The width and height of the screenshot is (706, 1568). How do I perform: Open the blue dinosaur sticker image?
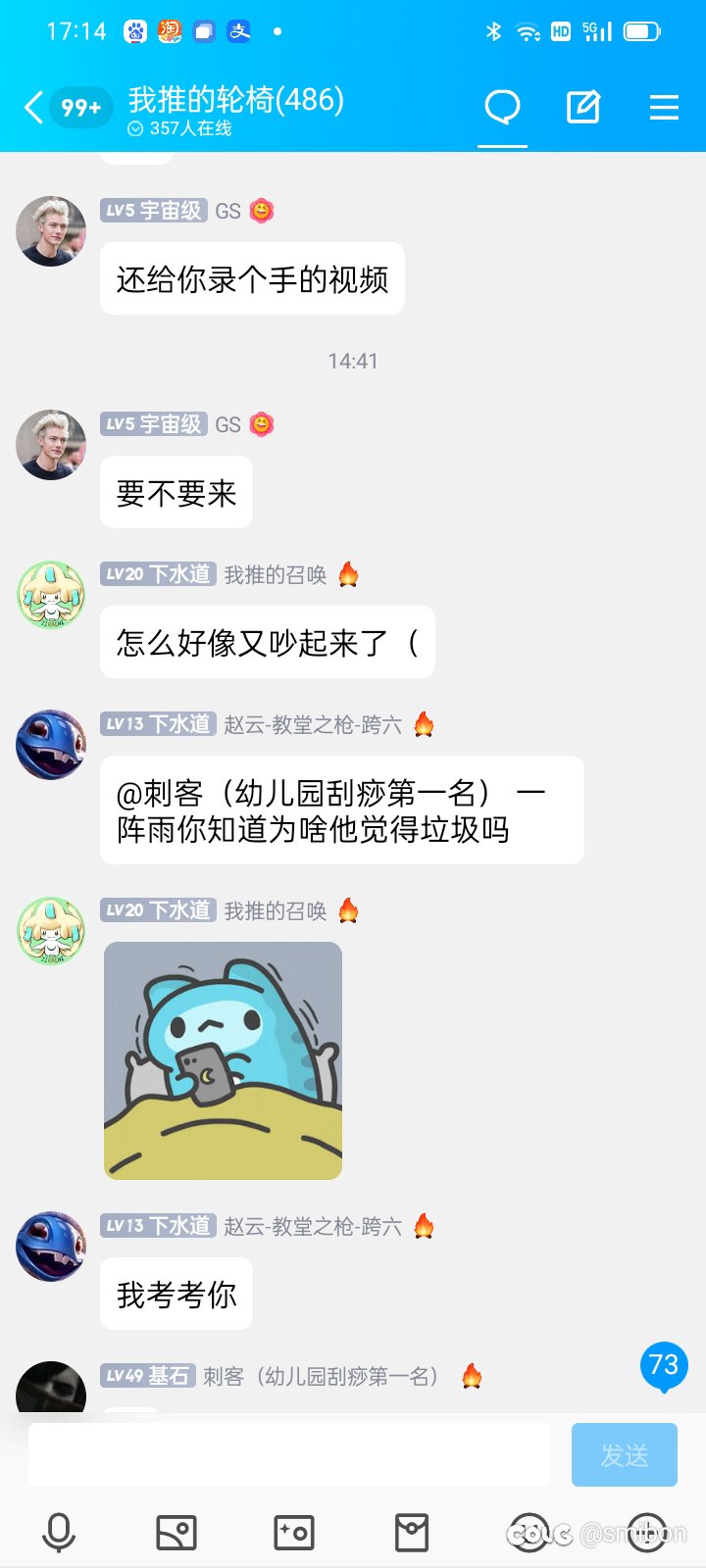pyautogui.click(x=224, y=1060)
